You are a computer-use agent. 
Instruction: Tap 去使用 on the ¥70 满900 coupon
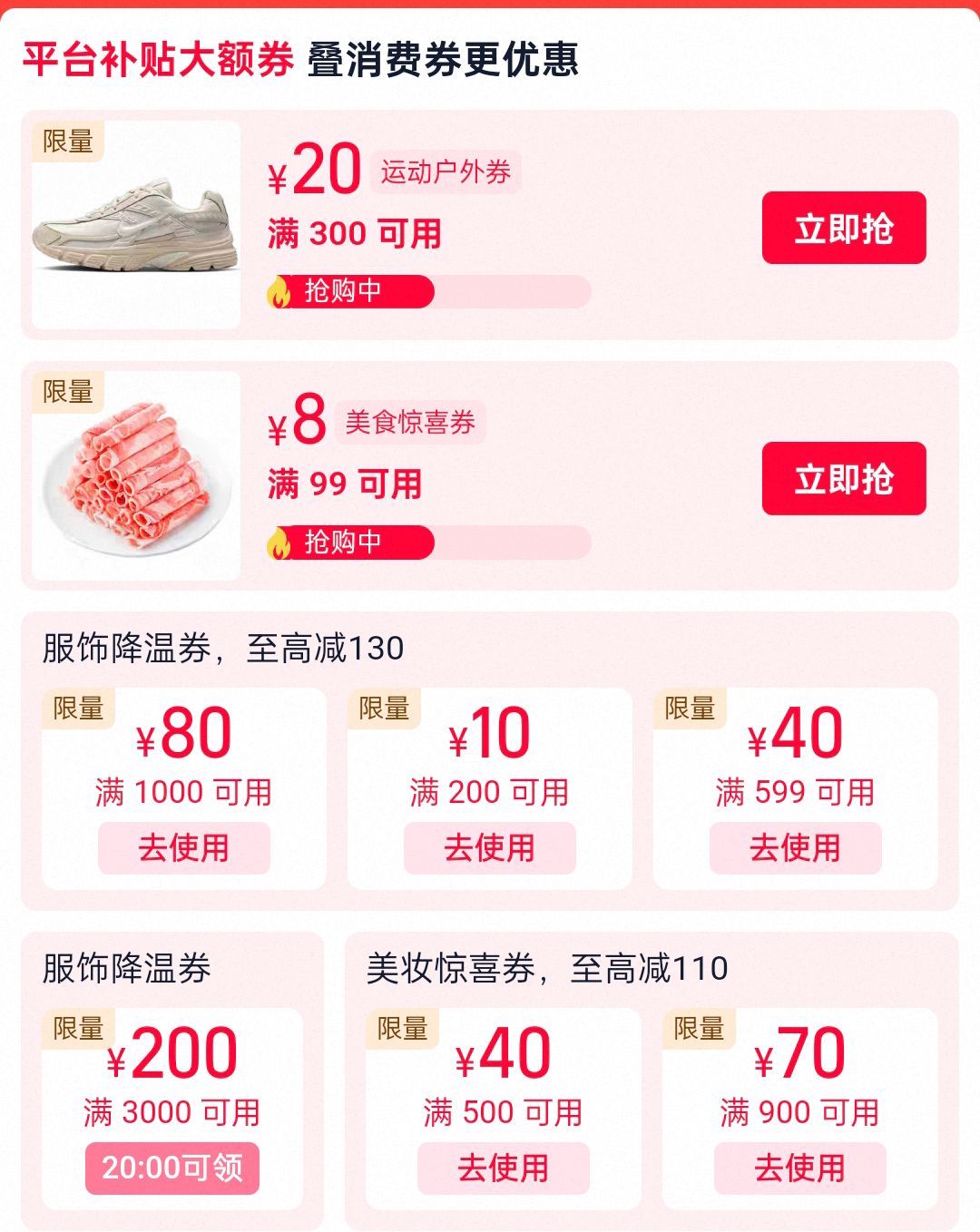[800, 1168]
